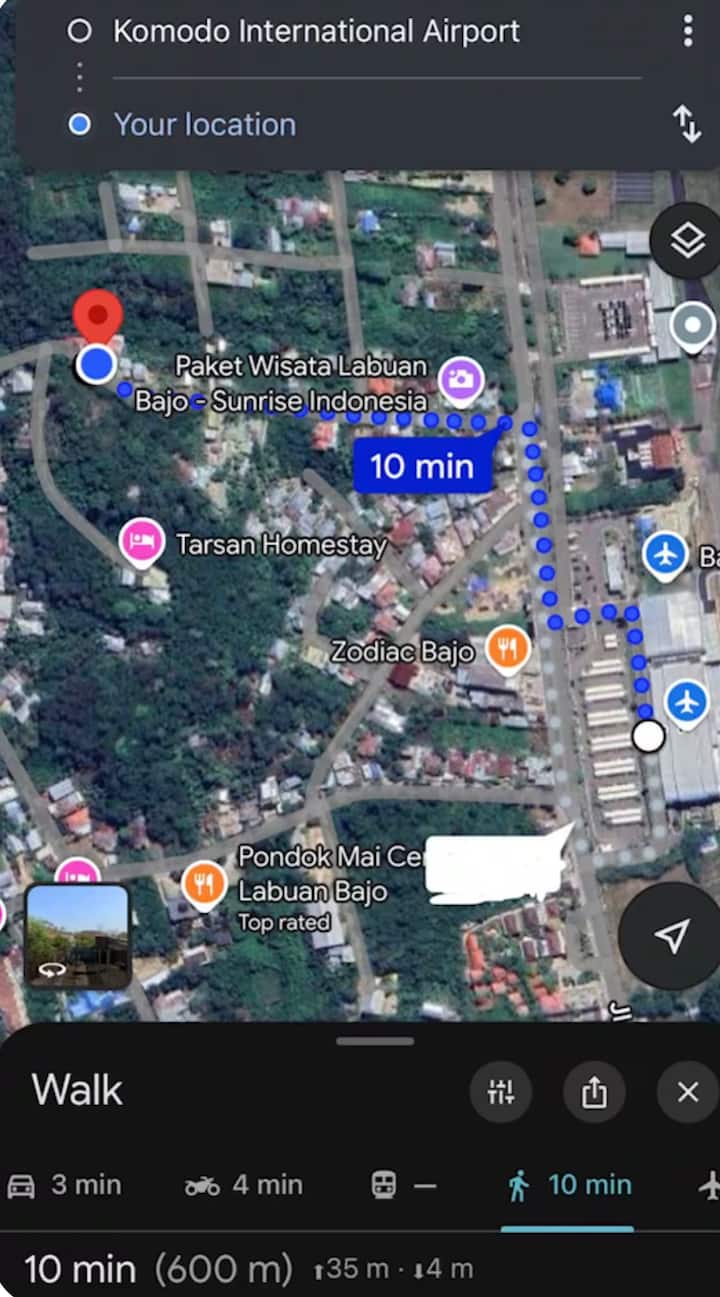Open the overflow menu beside the destination
Viewport: 720px width, 1297px height.
click(x=687, y=31)
